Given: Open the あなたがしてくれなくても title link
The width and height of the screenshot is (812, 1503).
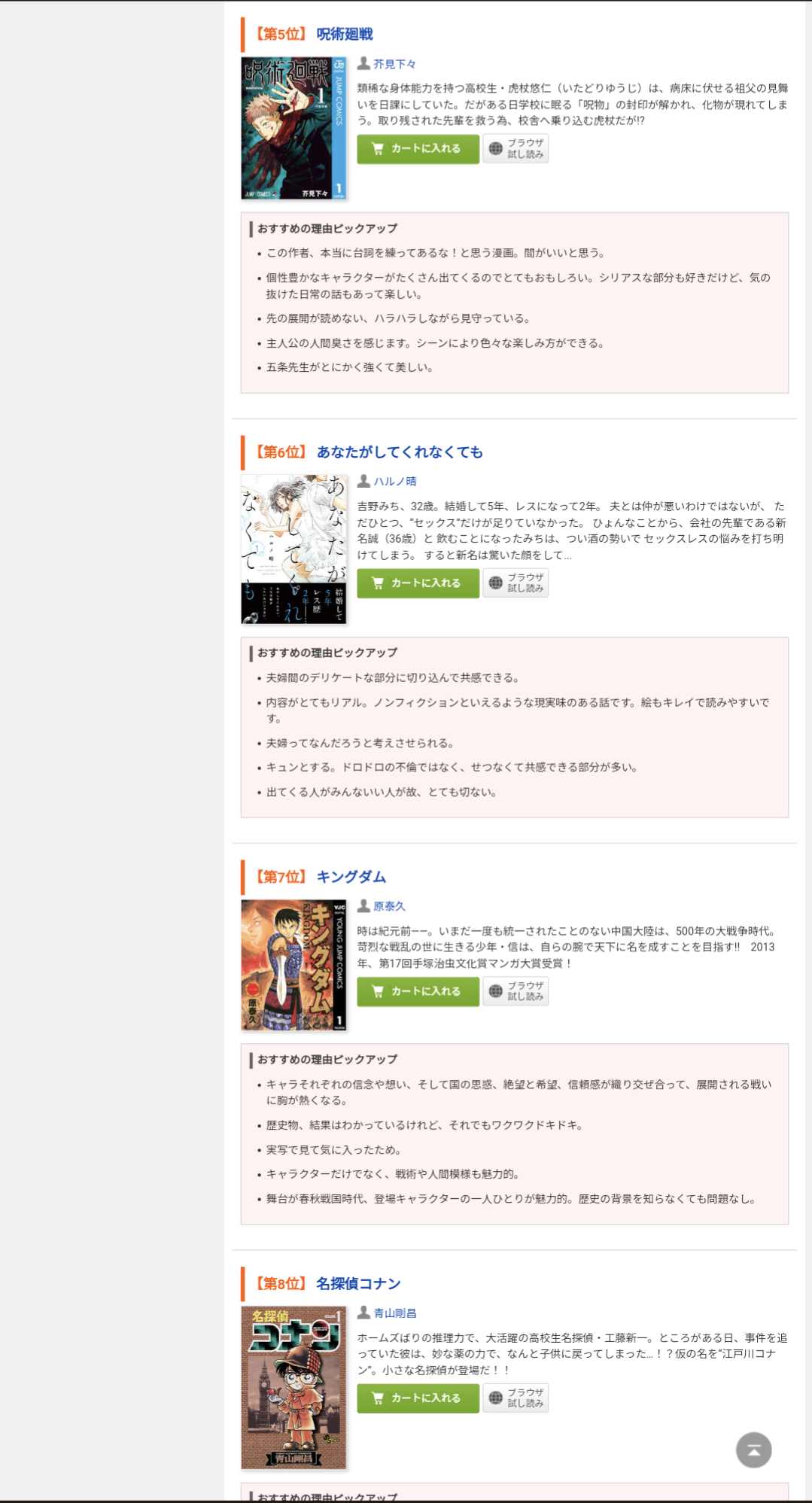Looking at the screenshot, I should (400, 452).
